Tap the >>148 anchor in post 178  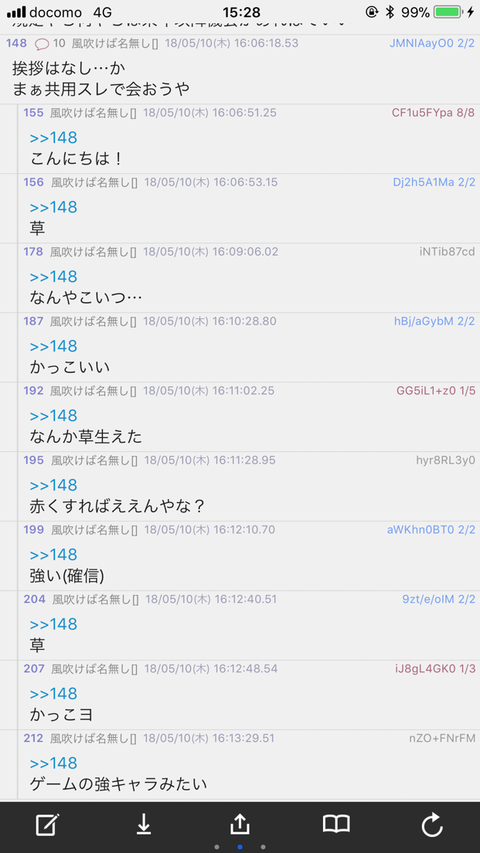click(x=53, y=277)
